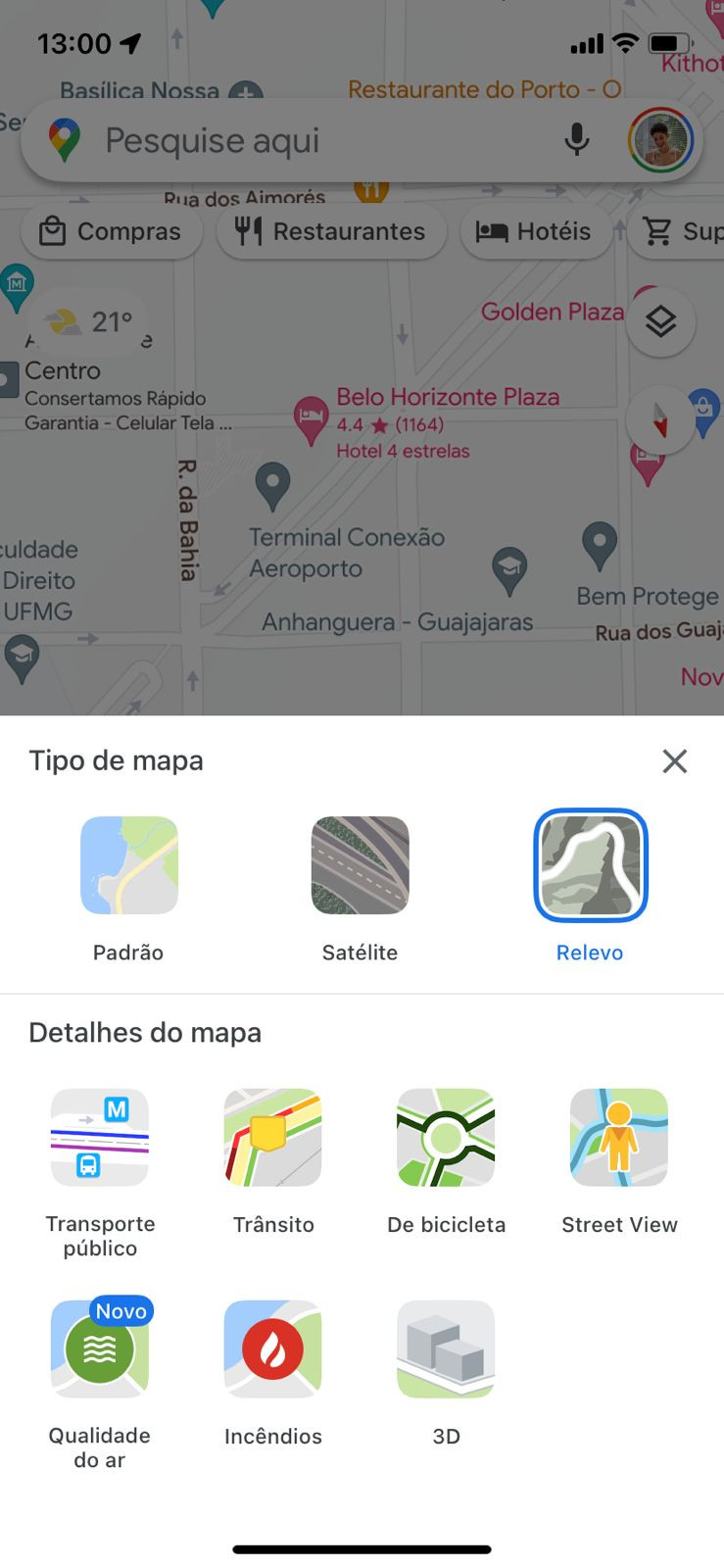Image resolution: width=724 pixels, height=1568 pixels.
Task: Select the Padrão map type
Action: click(x=128, y=865)
